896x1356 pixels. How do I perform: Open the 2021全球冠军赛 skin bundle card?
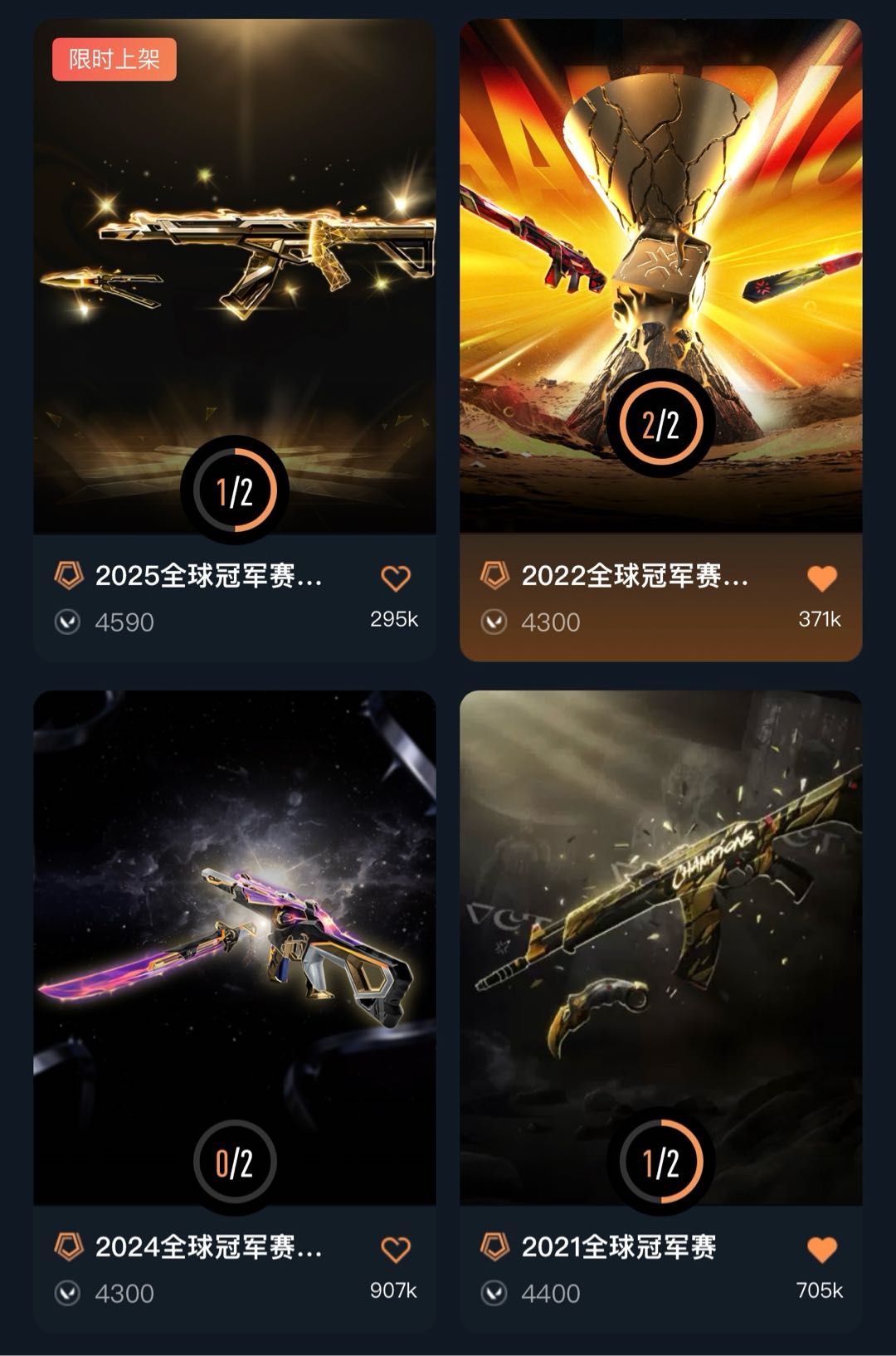click(x=660, y=946)
